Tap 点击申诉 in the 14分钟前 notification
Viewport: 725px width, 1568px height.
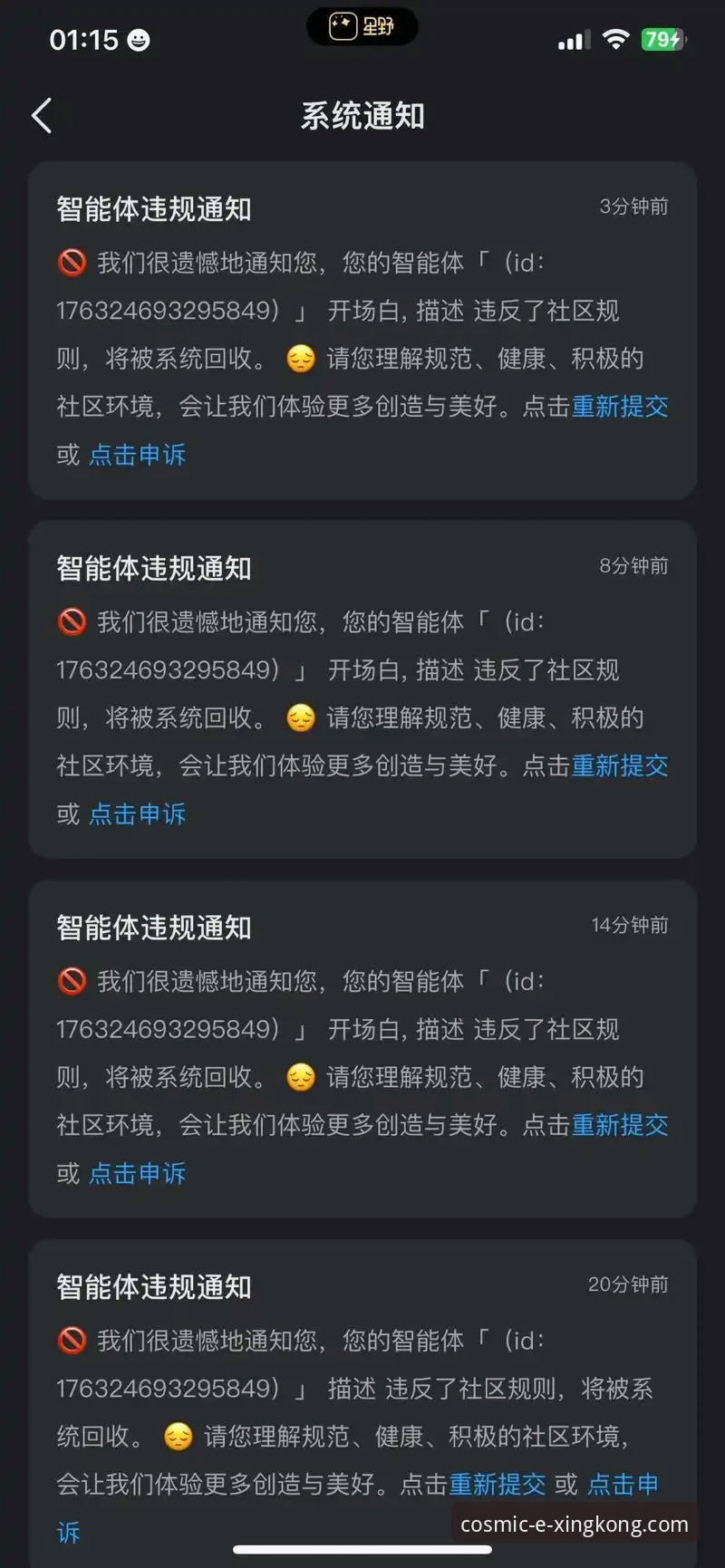[137, 1174]
